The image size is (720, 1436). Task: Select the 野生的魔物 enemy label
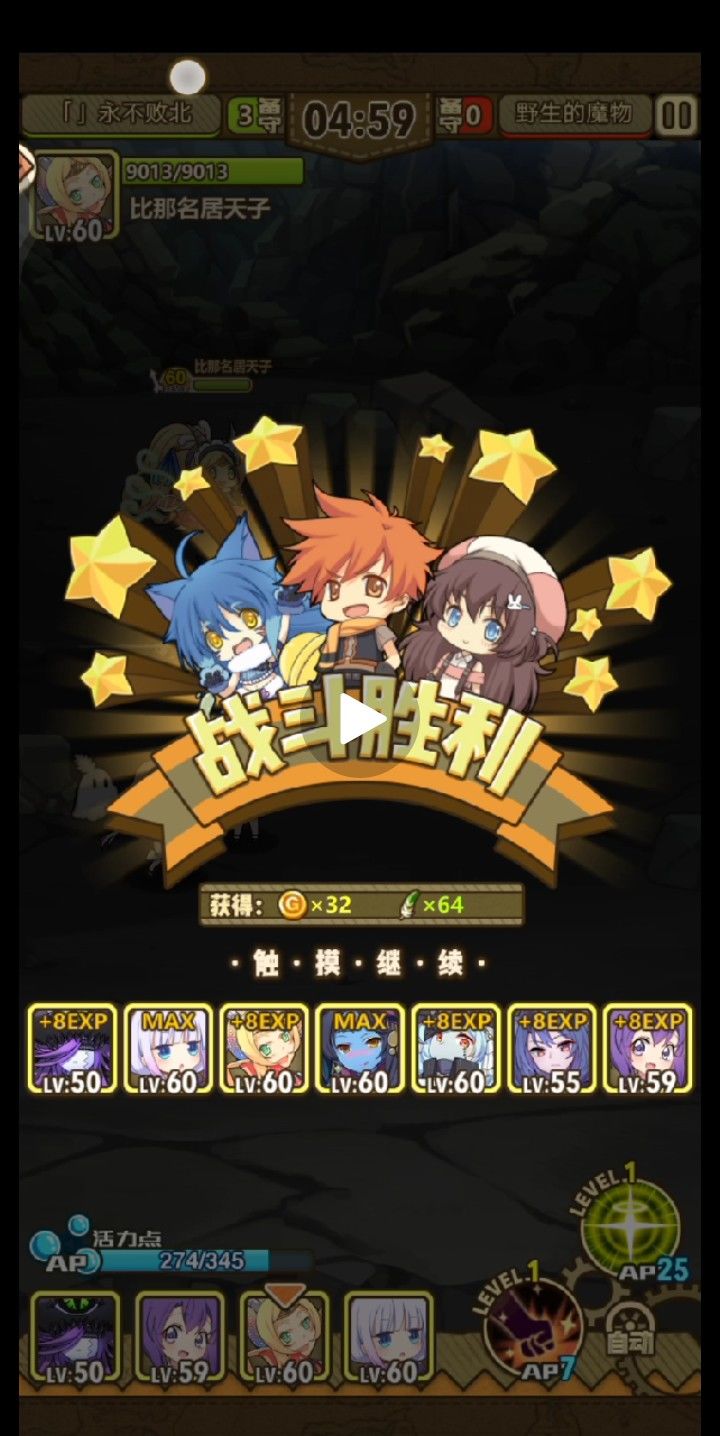click(x=575, y=114)
